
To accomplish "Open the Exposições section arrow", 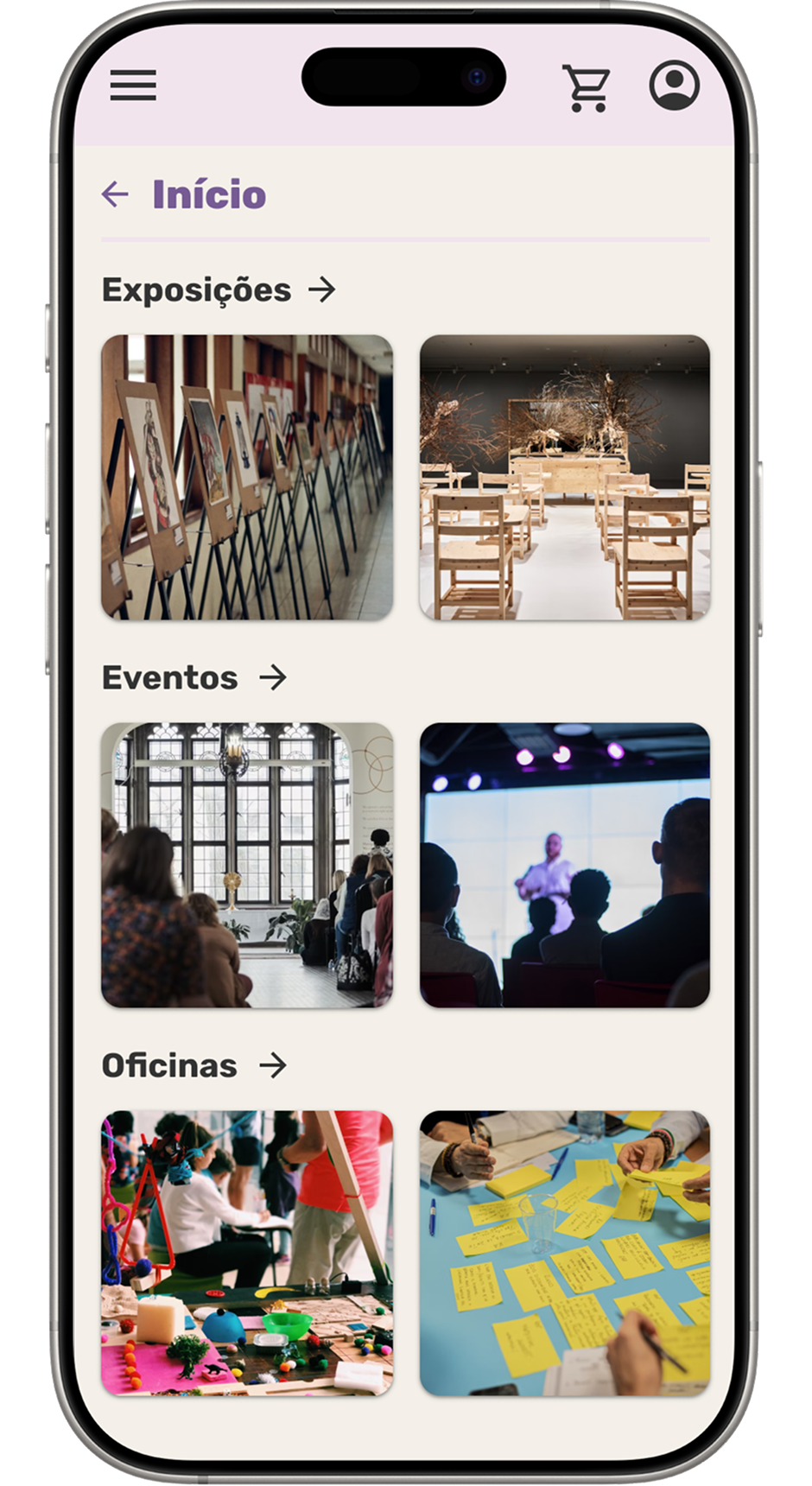I will coord(322,289).
